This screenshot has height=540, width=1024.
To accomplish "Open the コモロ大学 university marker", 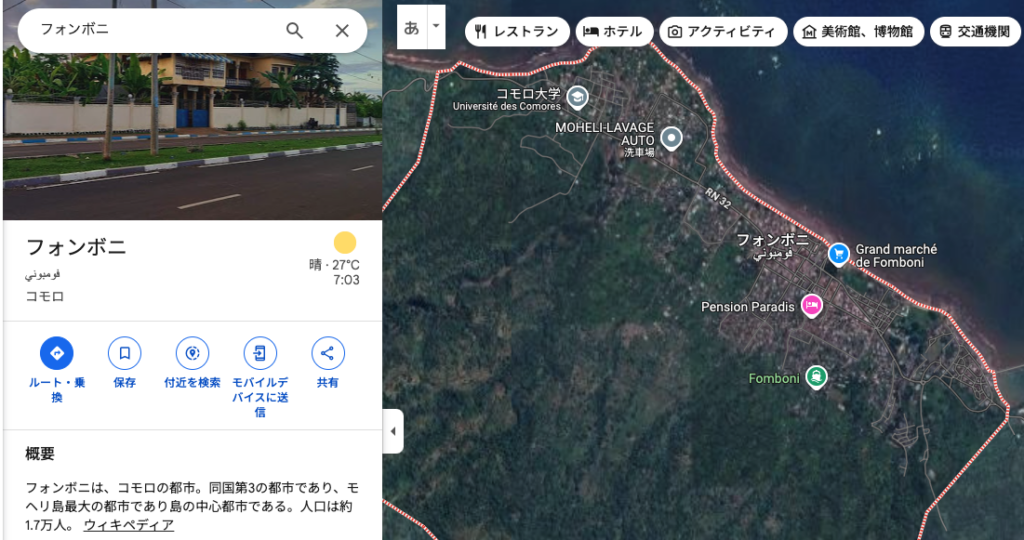I will pos(577,97).
